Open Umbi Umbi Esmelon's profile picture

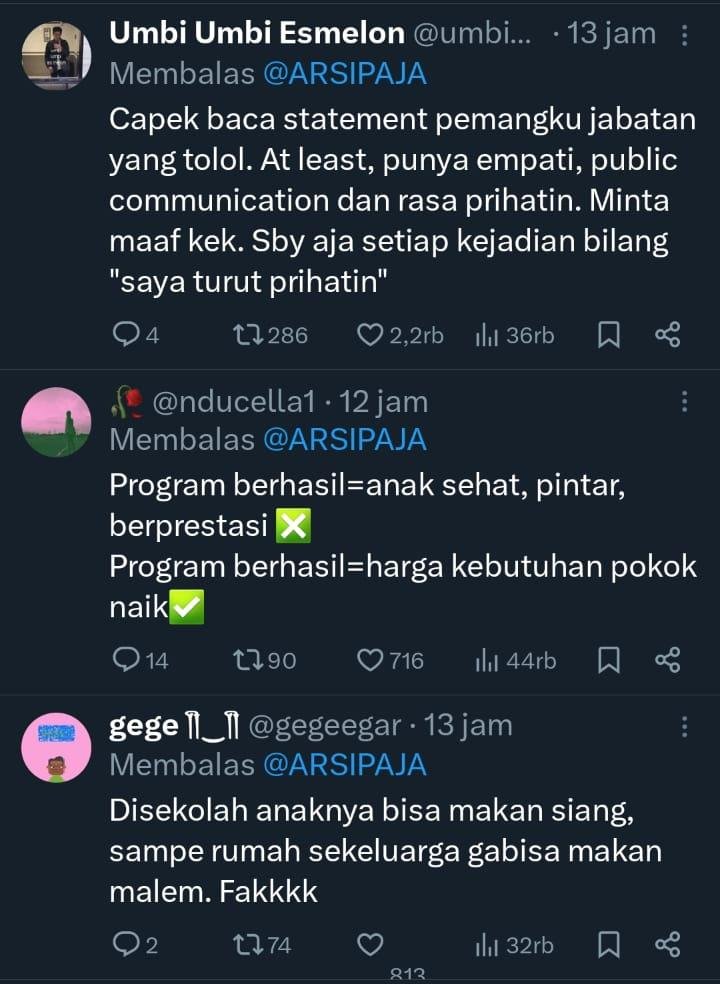click(x=56, y=55)
